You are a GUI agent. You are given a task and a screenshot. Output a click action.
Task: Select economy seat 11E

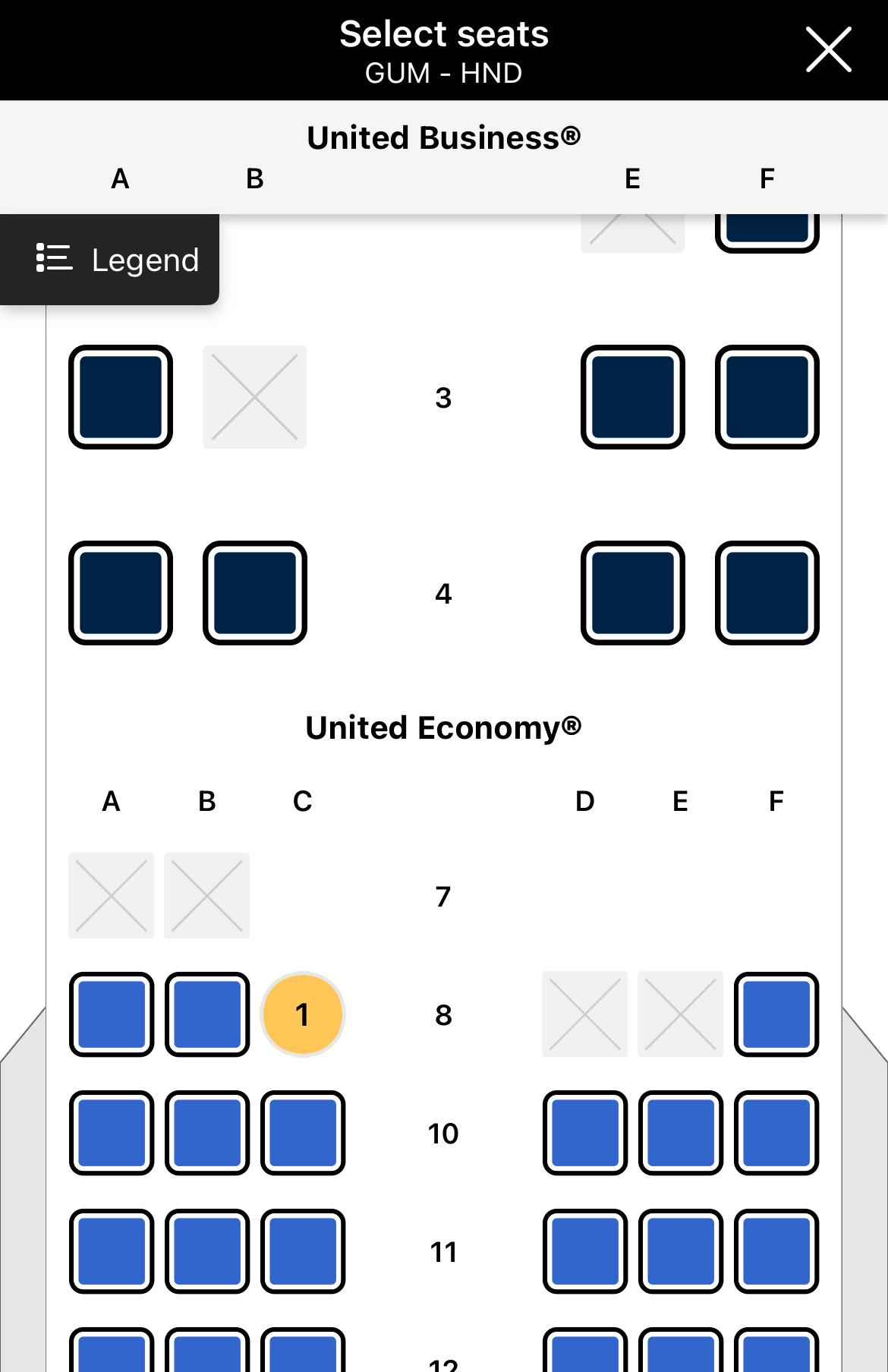pyautogui.click(x=681, y=1251)
